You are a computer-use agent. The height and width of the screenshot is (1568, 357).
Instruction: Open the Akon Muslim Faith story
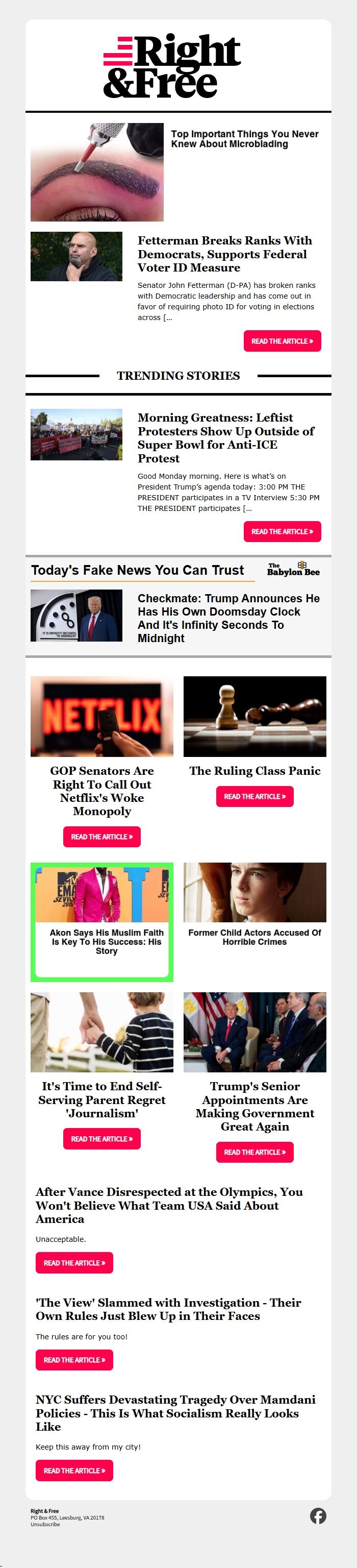(x=107, y=941)
